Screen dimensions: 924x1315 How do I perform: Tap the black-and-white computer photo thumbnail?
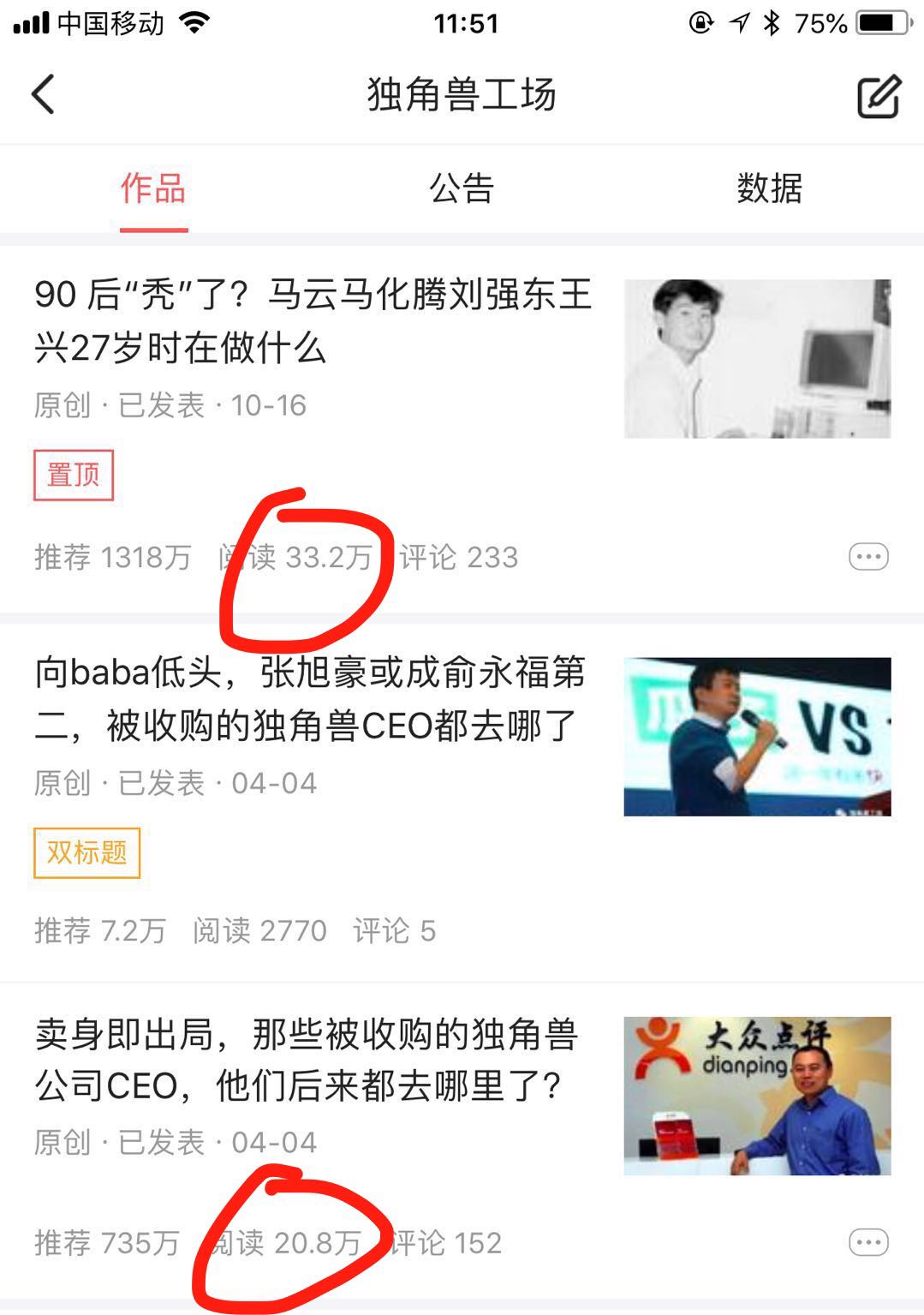[757, 358]
